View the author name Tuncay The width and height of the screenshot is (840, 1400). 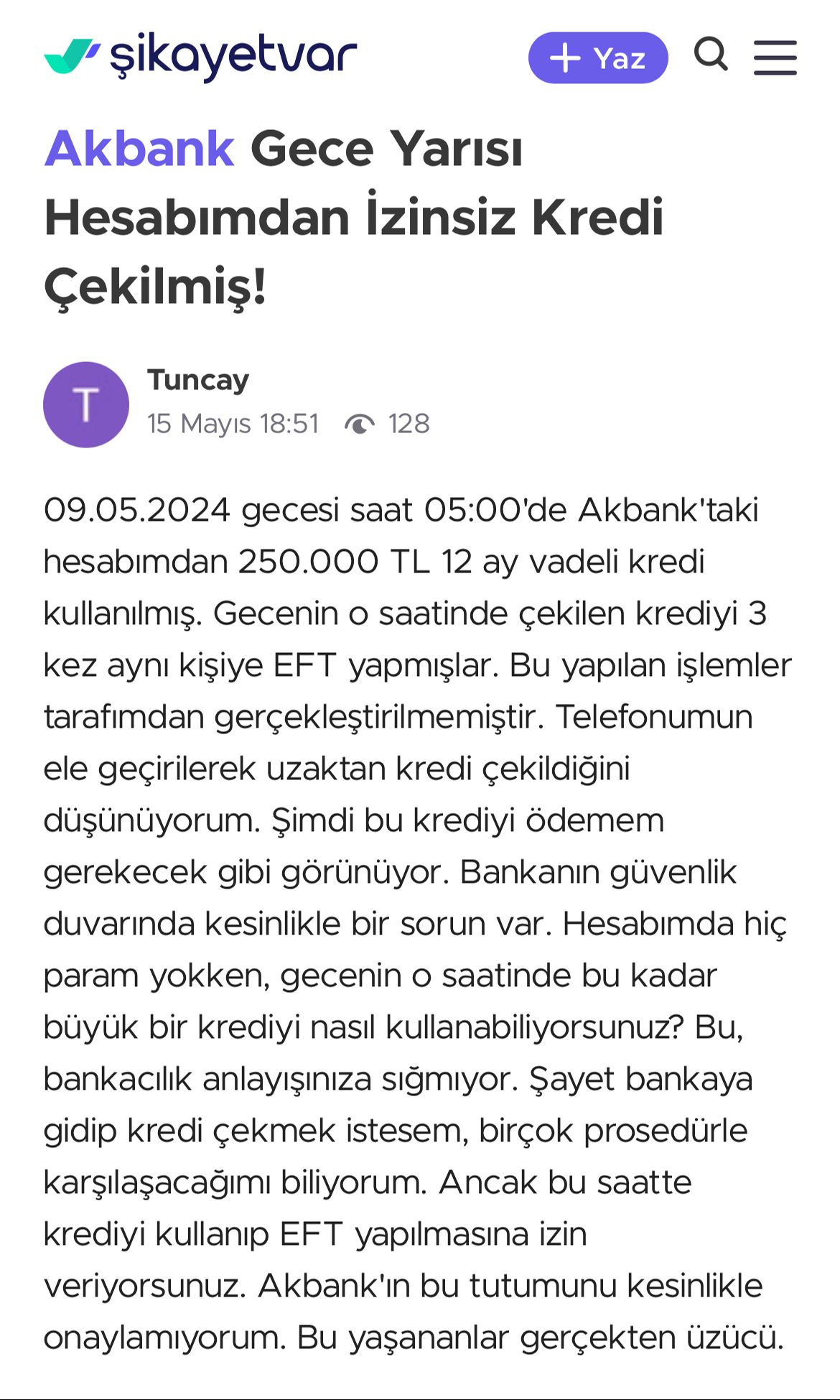click(x=198, y=379)
